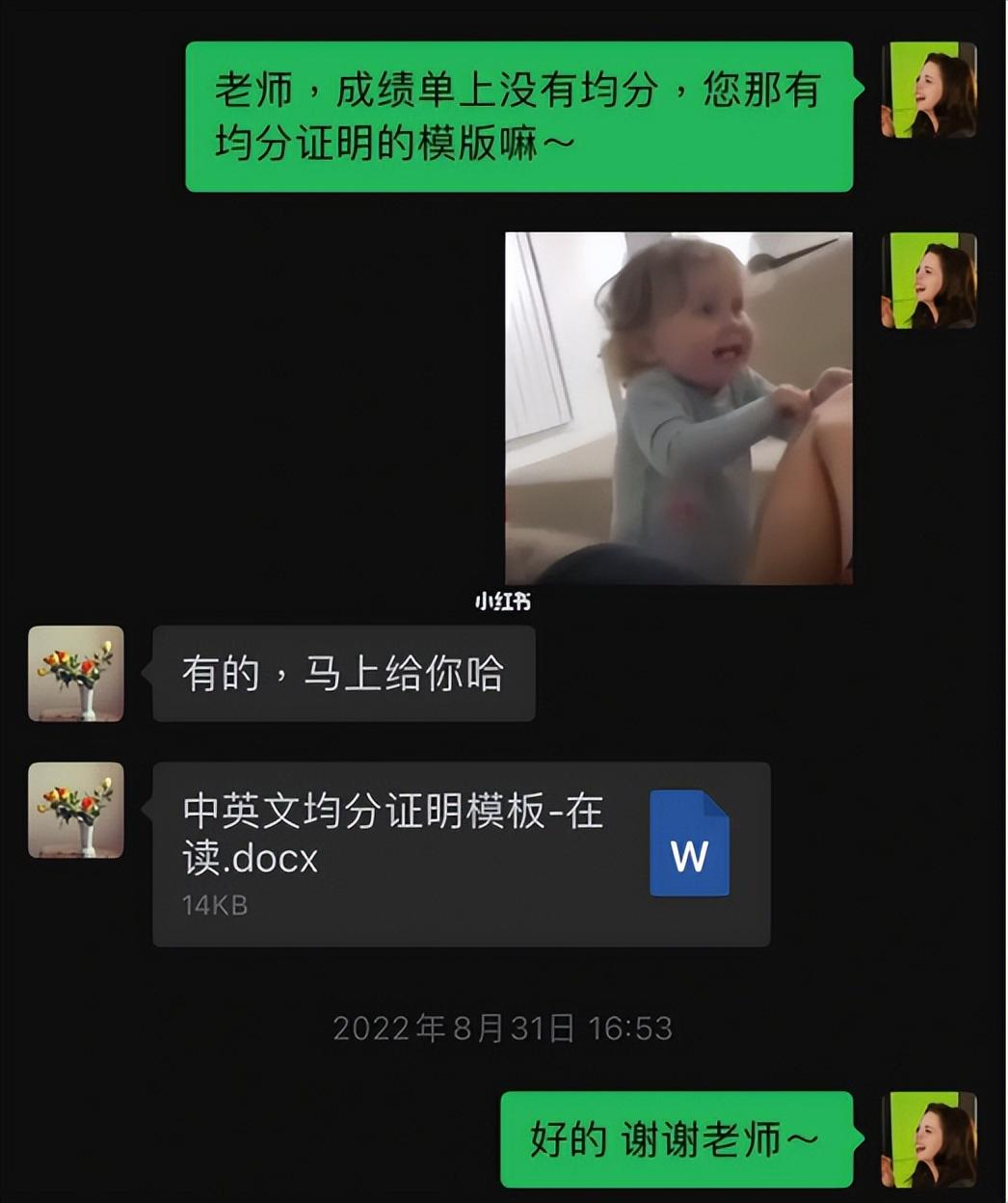Open the flower avatar beside 有的，马上给你哈

[76, 674]
